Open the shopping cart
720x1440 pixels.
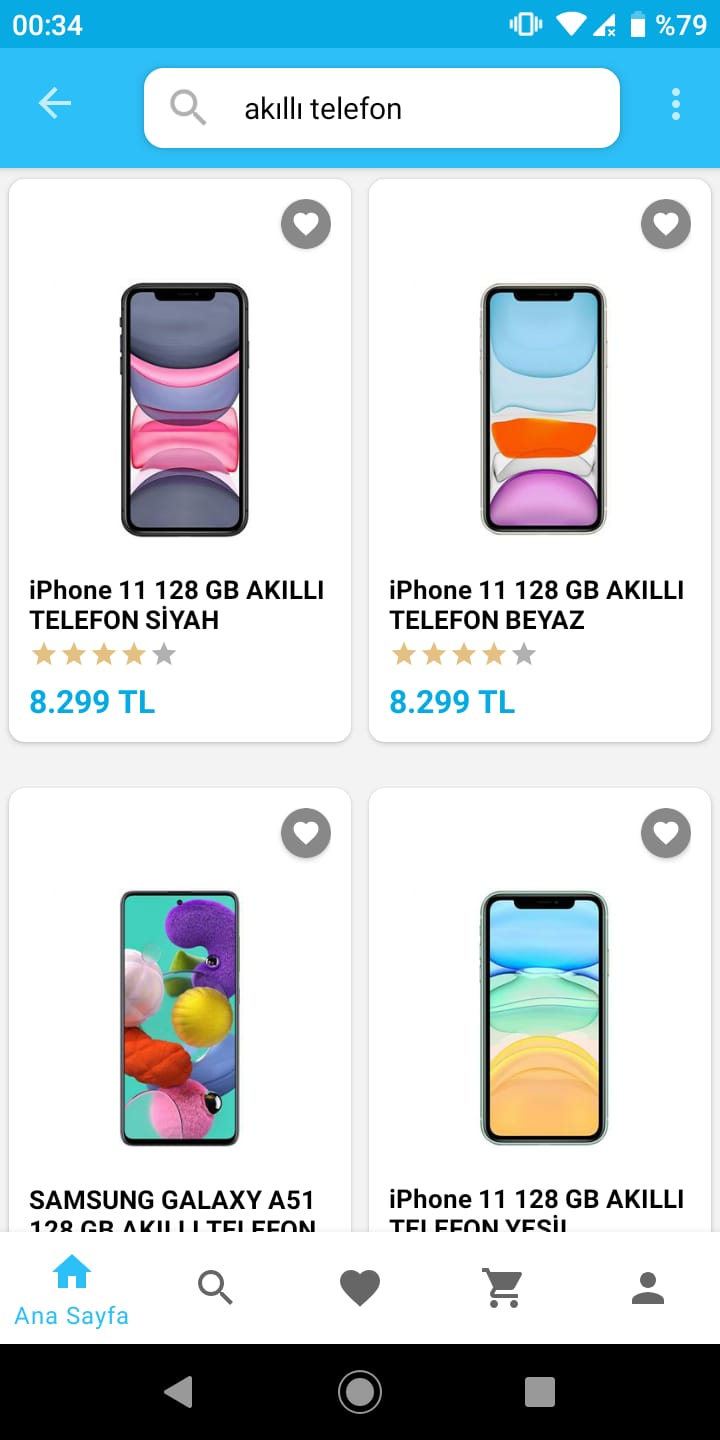[503, 1287]
